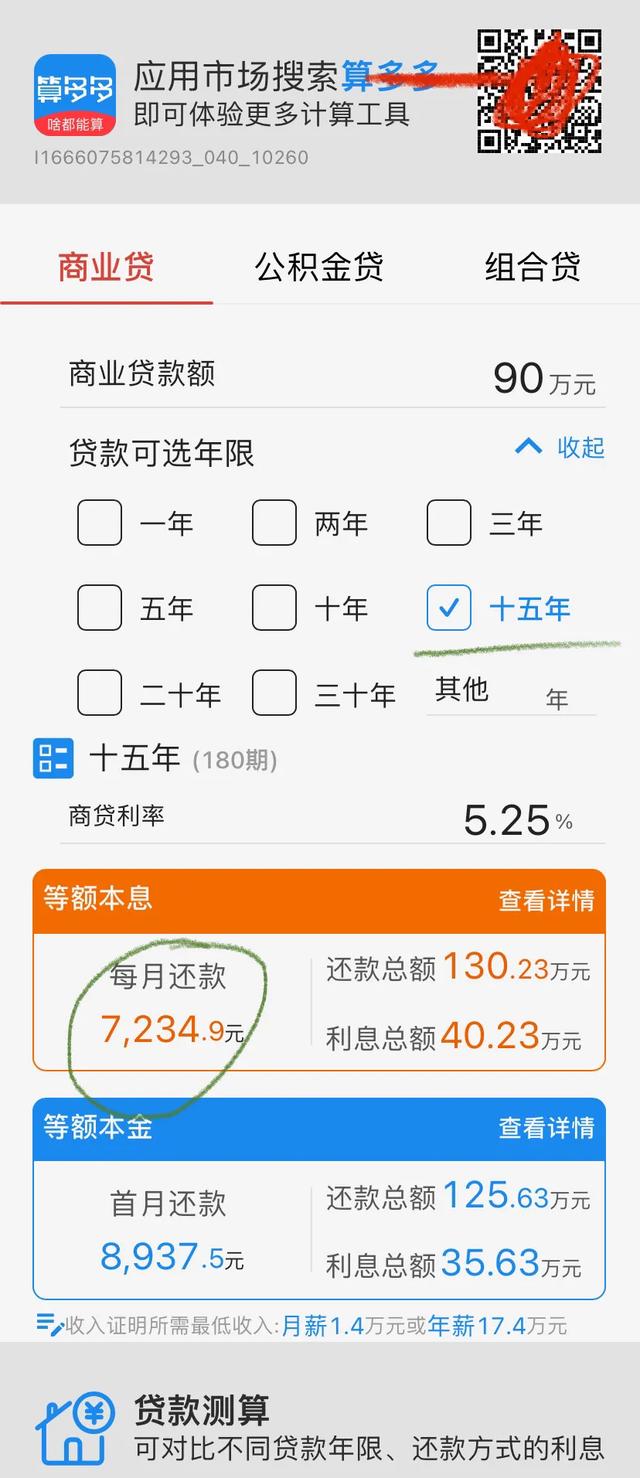The width and height of the screenshot is (640, 1478).
Task: Edit the 商贷利率 rate field
Action: click(x=506, y=820)
